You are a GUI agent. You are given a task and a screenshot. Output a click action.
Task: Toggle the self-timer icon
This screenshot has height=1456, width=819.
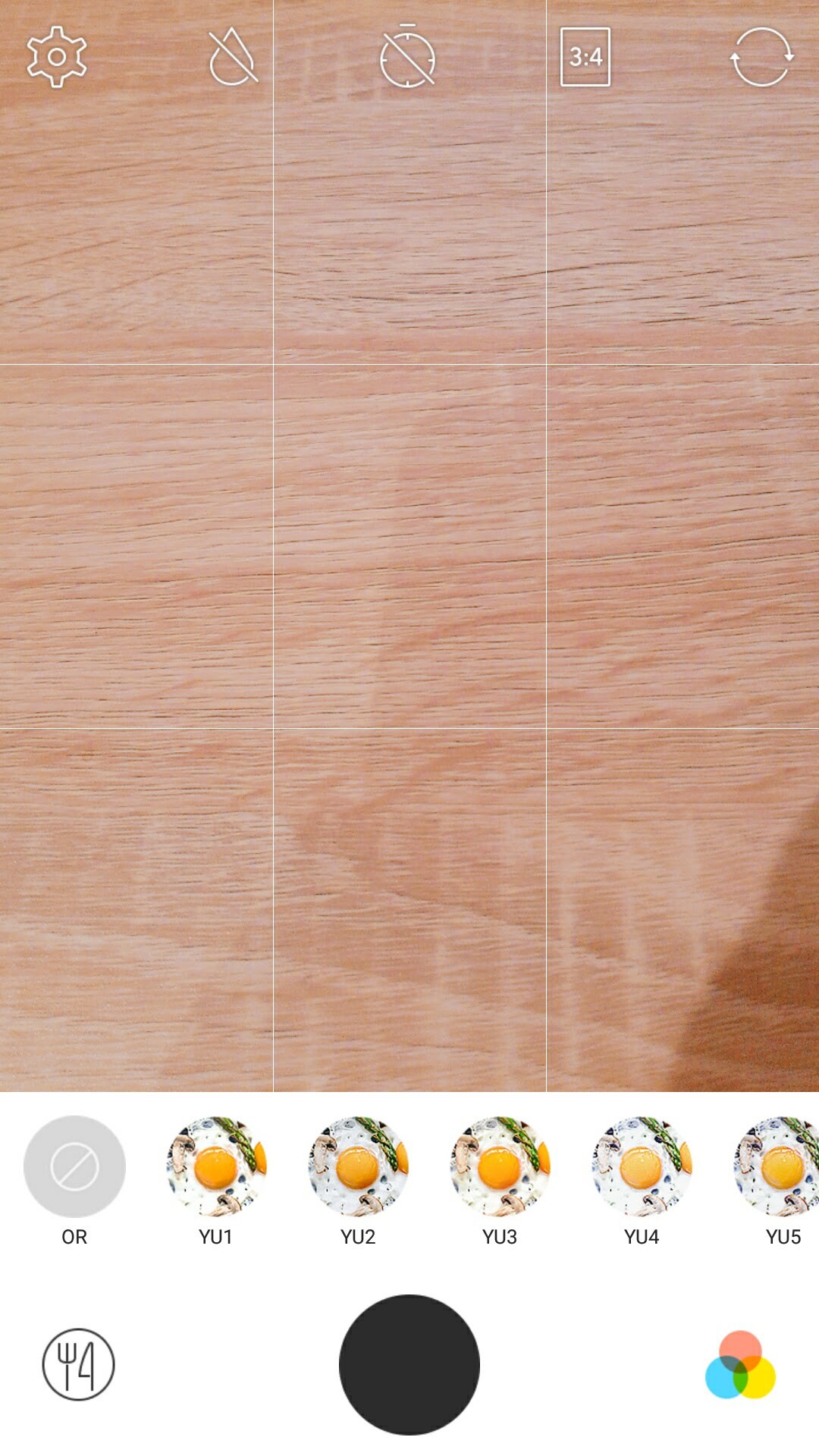click(408, 57)
